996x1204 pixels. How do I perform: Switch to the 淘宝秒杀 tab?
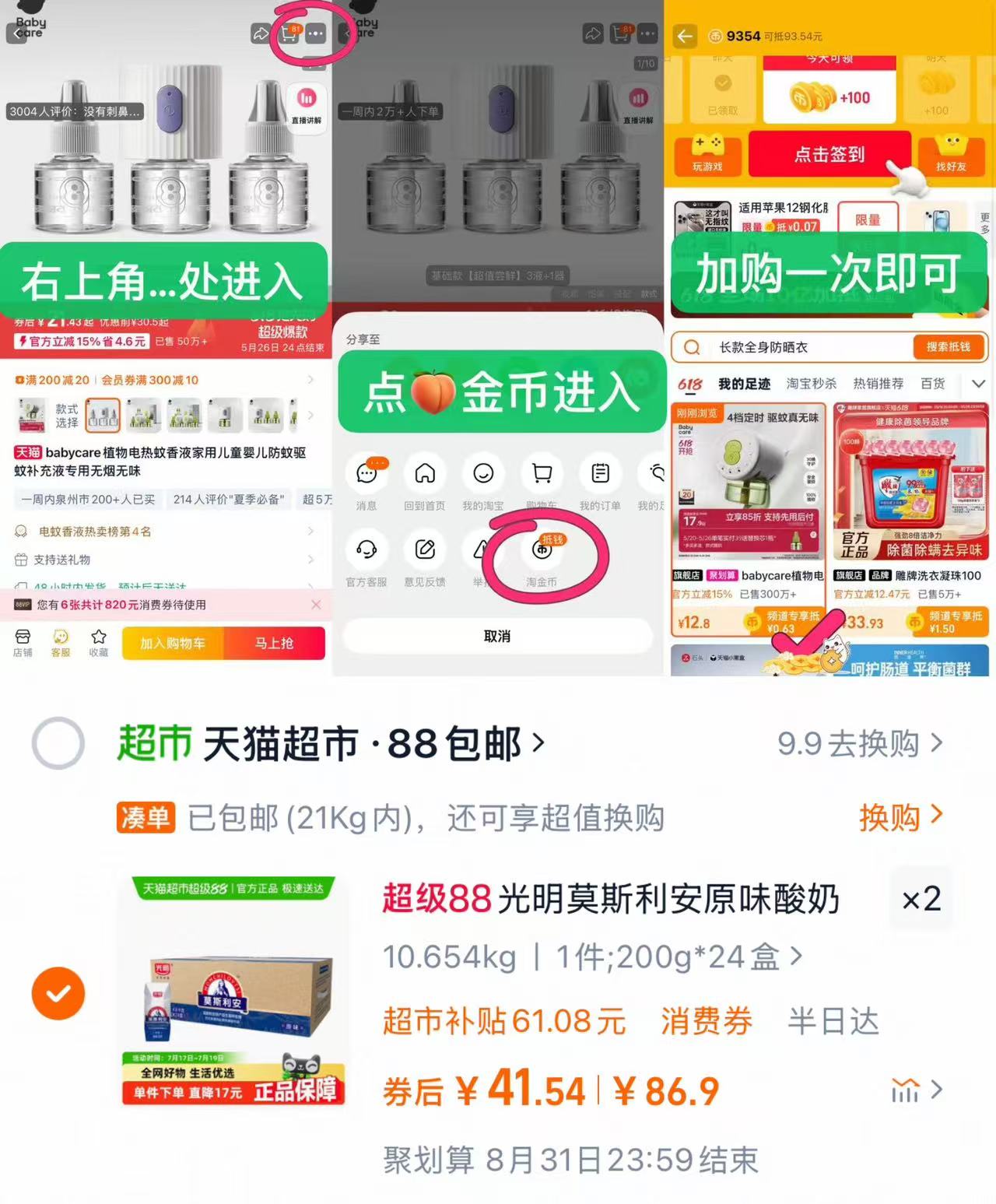coord(813,383)
